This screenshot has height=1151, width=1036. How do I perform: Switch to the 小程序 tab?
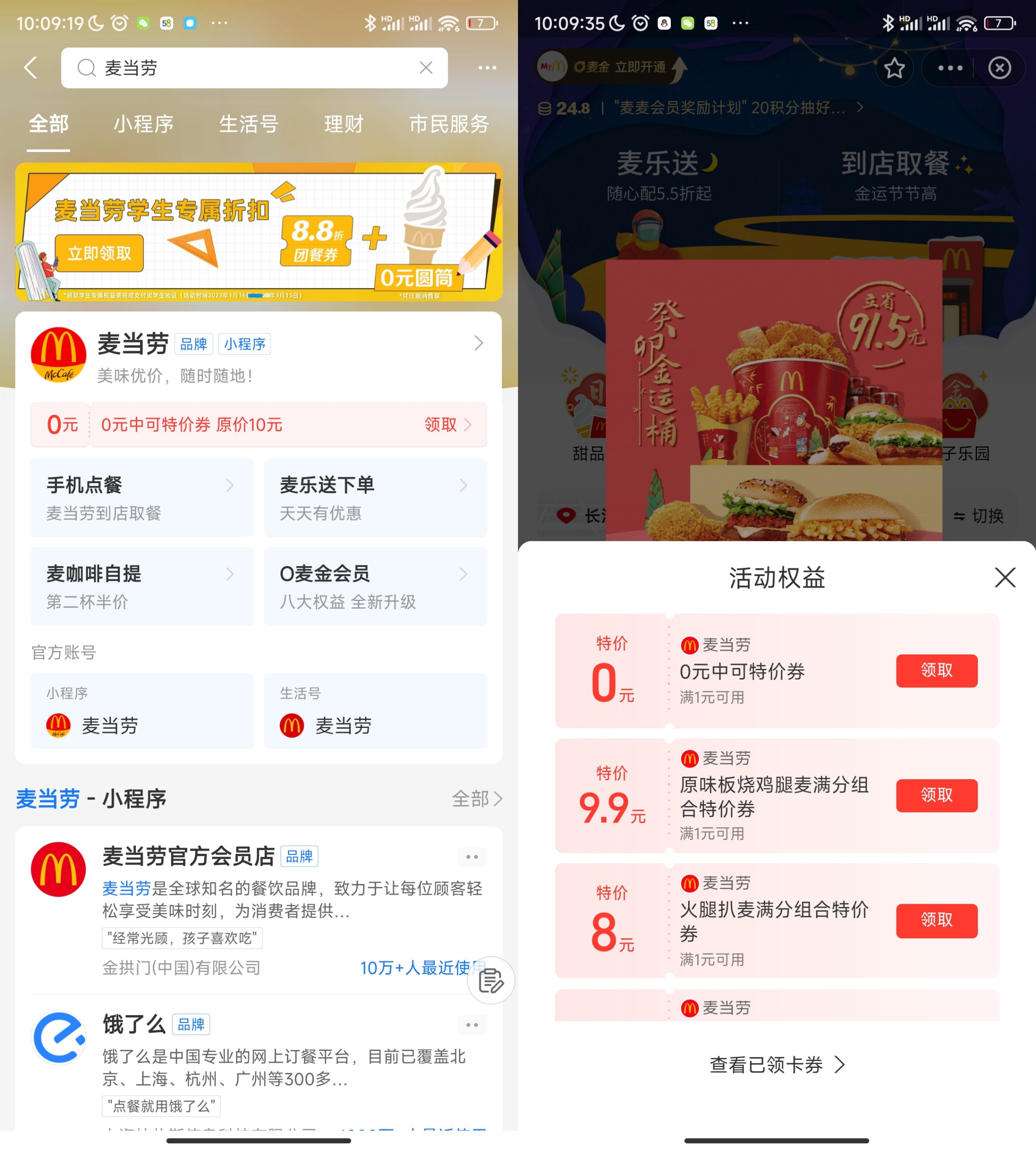143,123
